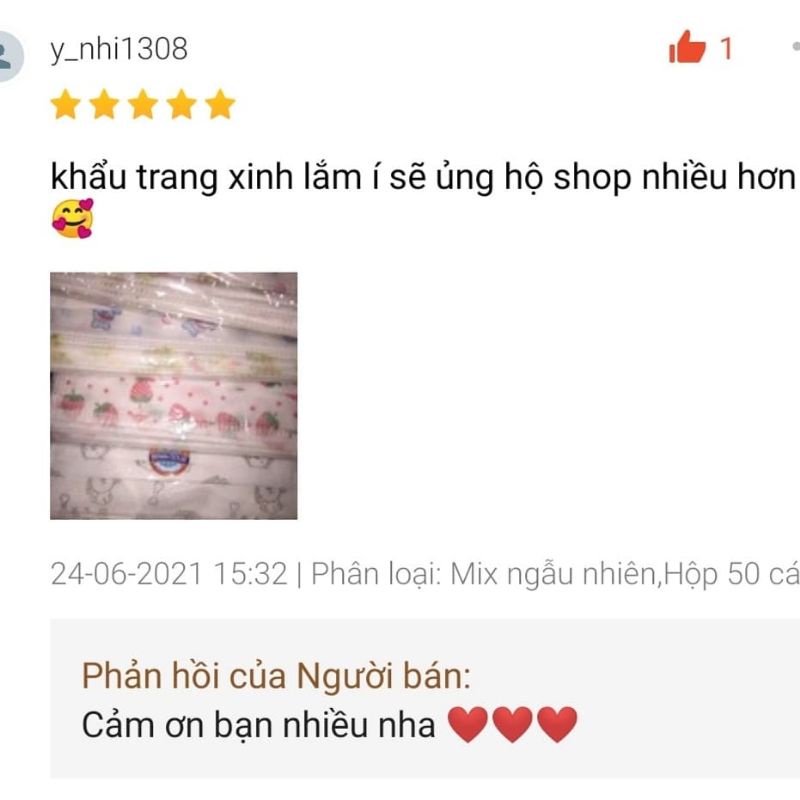Open reviewer y_nhi1308's profile
Image resolution: width=800 pixels, height=800 pixels.
coord(118,49)
